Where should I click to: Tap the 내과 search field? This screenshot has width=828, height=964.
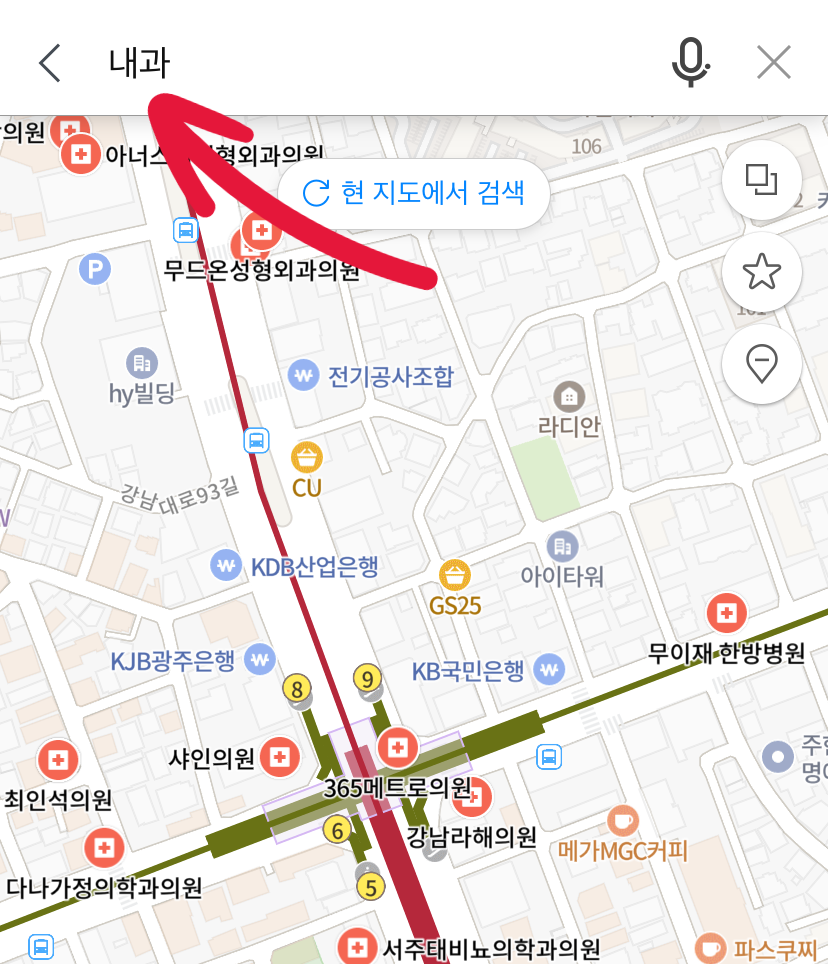(380, 63)
